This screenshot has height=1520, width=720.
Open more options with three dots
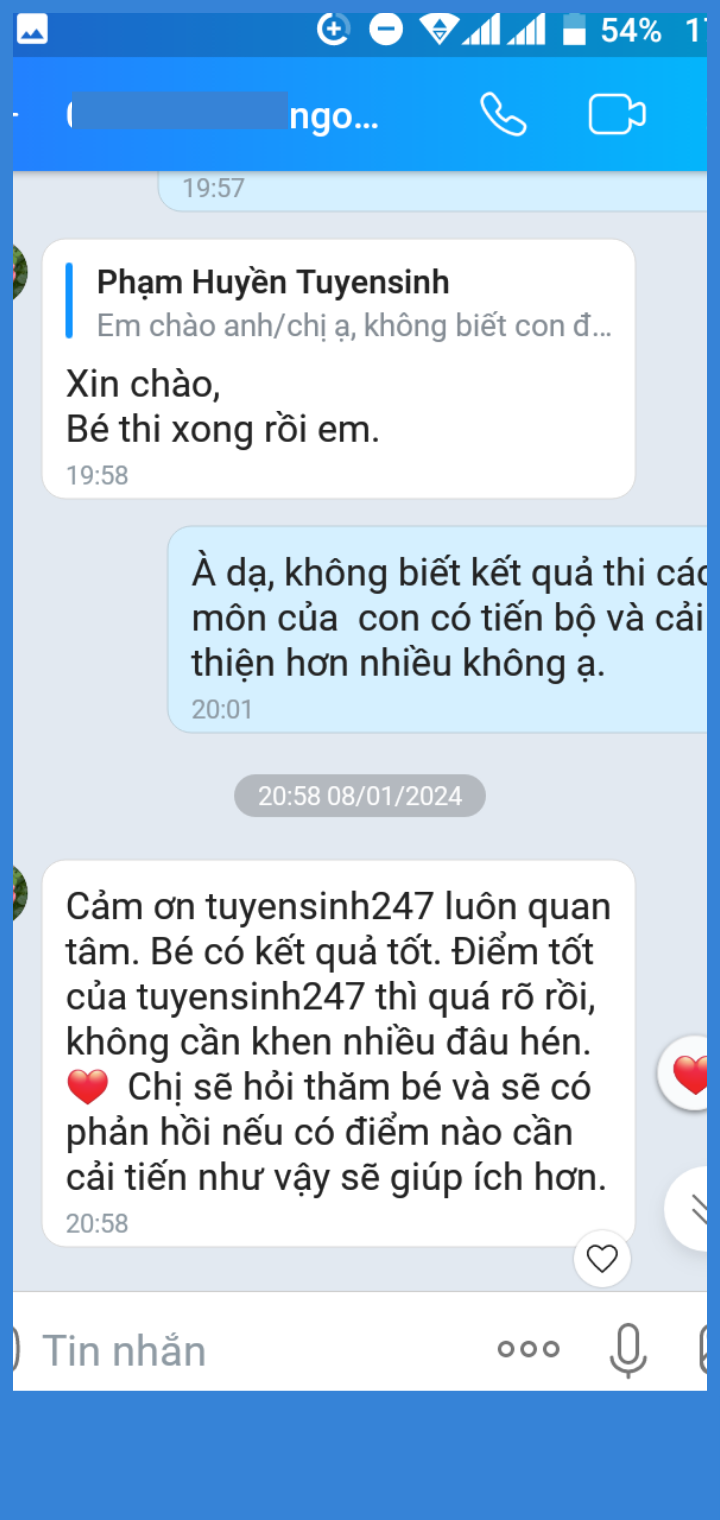tap(529, 1348)
